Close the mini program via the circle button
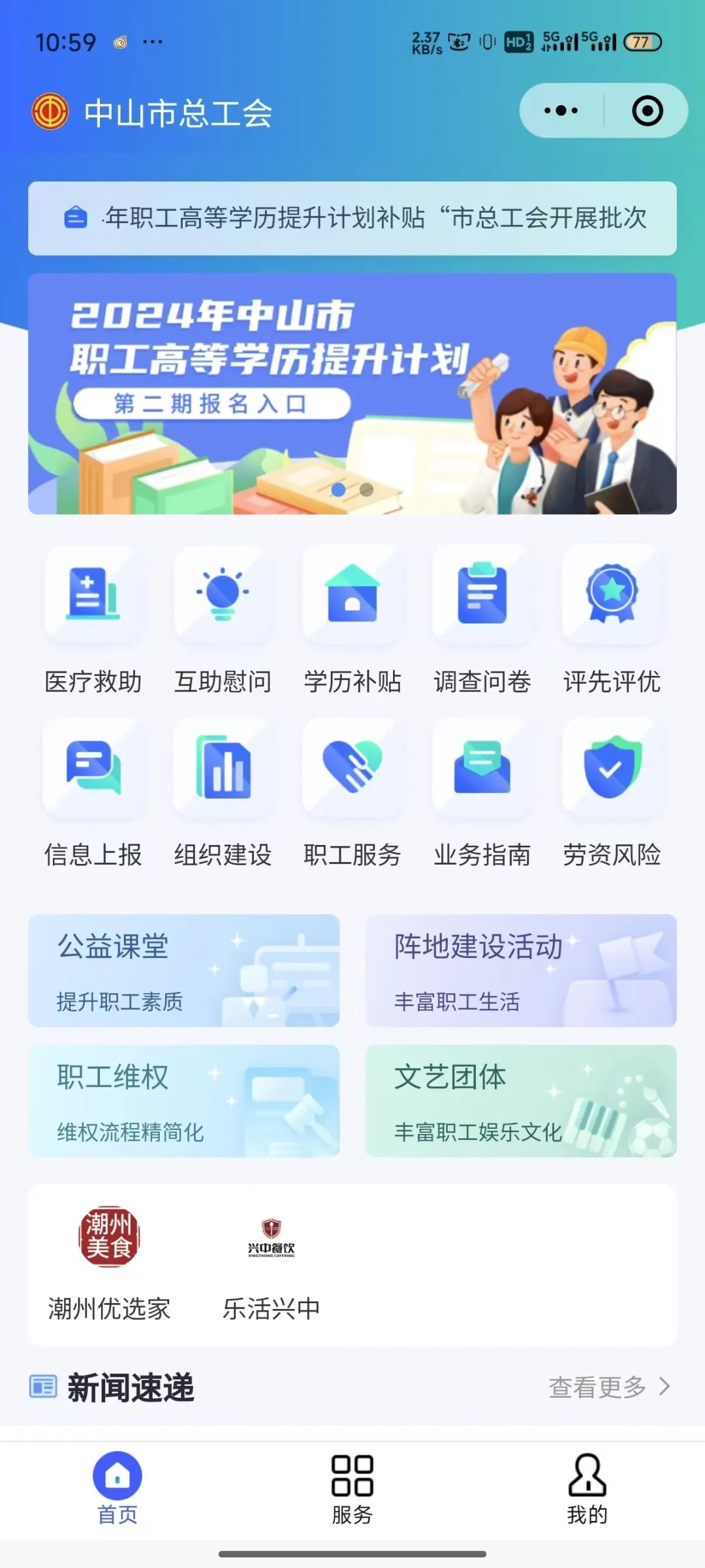This screenshot has width=705, height=1568. 647,111
